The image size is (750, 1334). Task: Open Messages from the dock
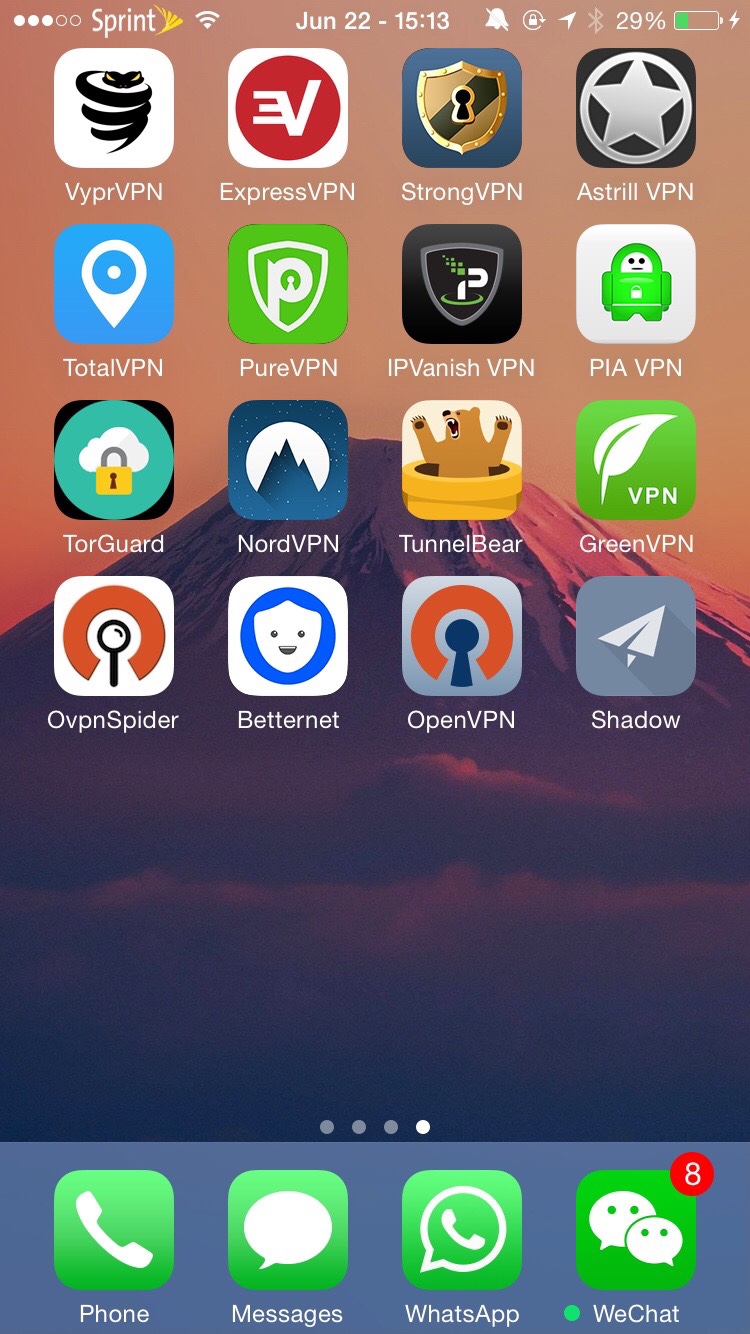tap(288, 1230)
